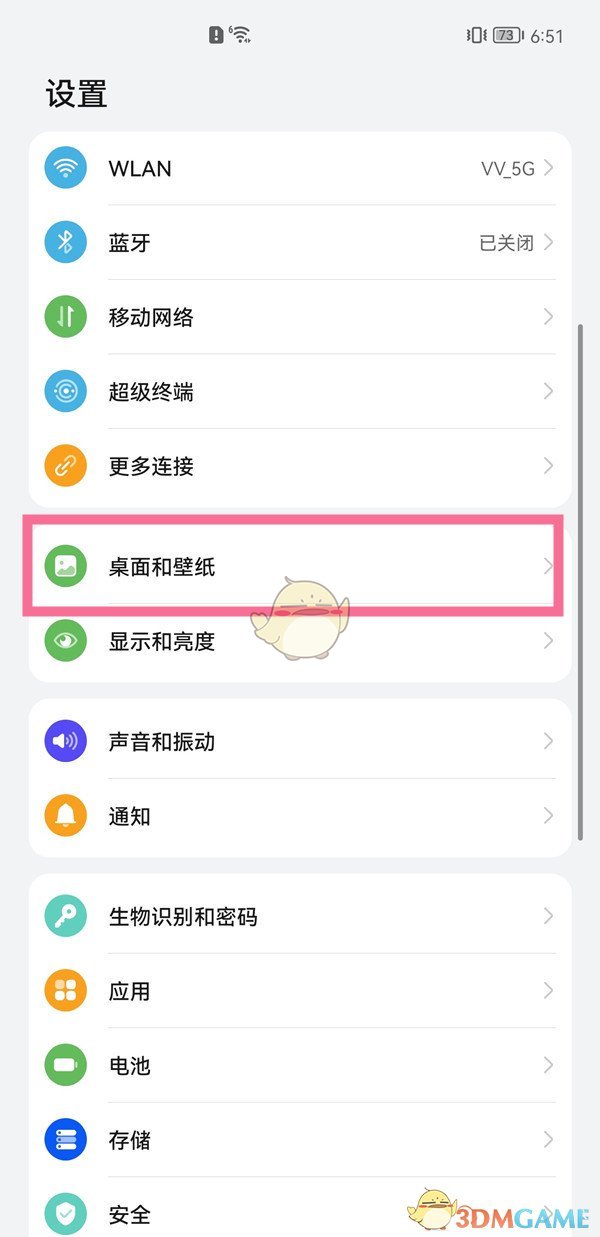This screenshot has height=1237, width=600.
Task: Open 移动网络 settings
Action: [x=300, y=317]
